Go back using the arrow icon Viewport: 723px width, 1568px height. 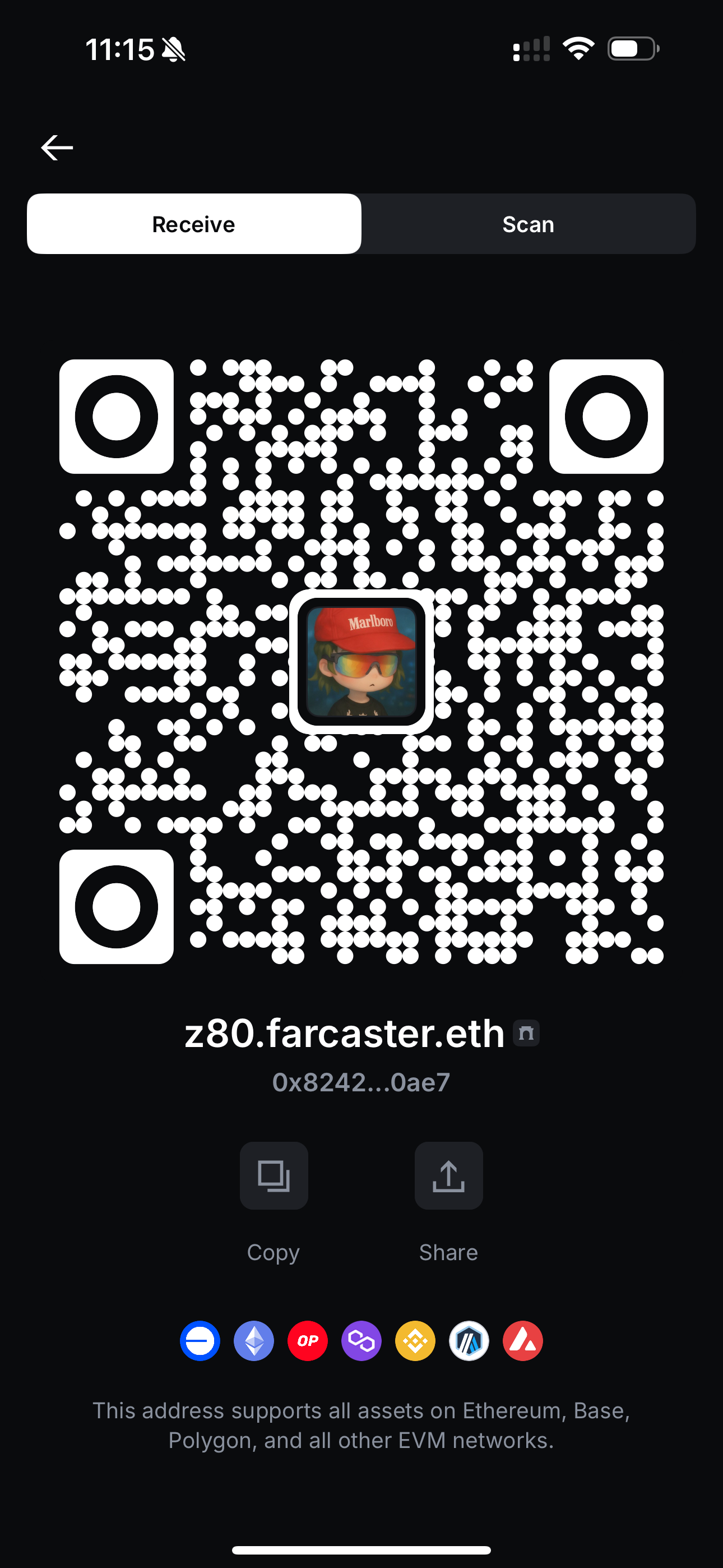tap(57, 147)
